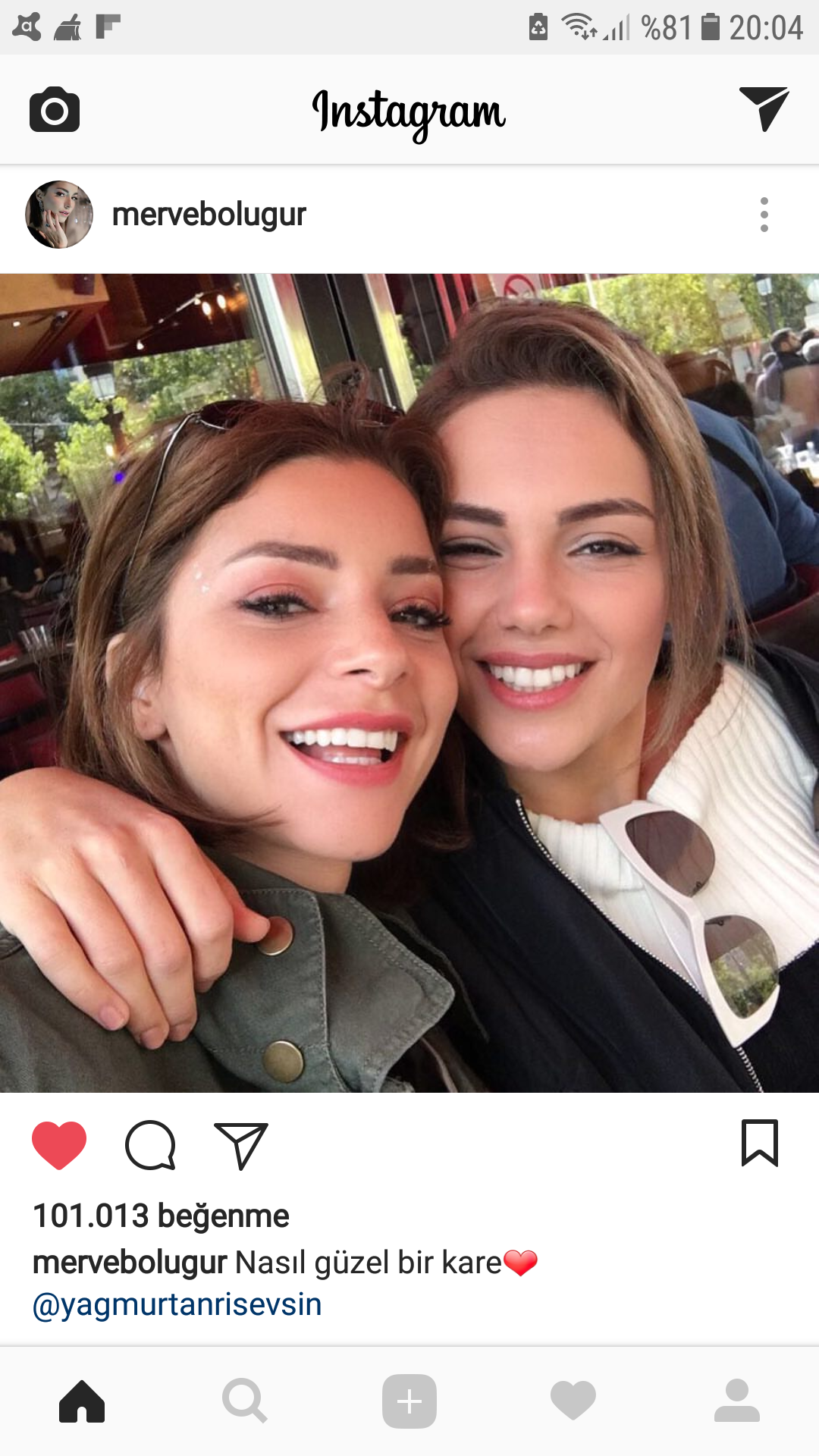The image size is (819, 1456).
Task: Open the @yagmurtanrisevsin mention
Action: [x=177, y=1304]
